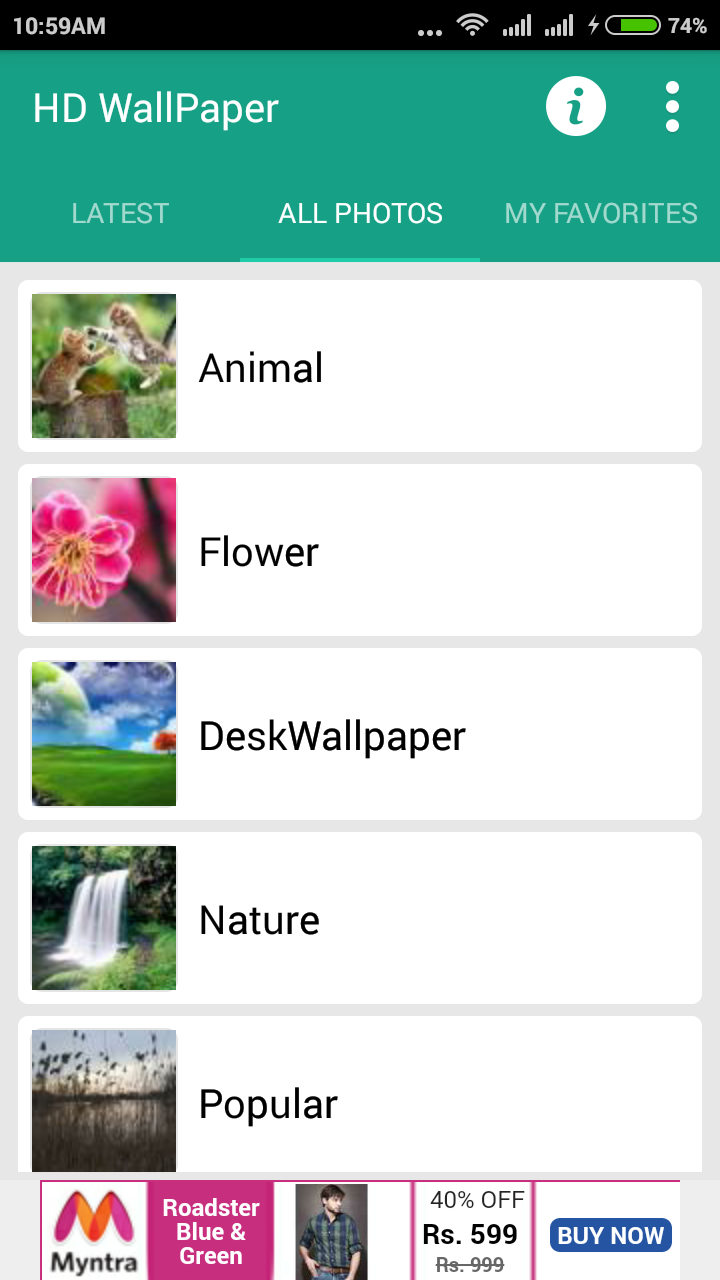Open the info icon in the app bar

pos(575,106)
